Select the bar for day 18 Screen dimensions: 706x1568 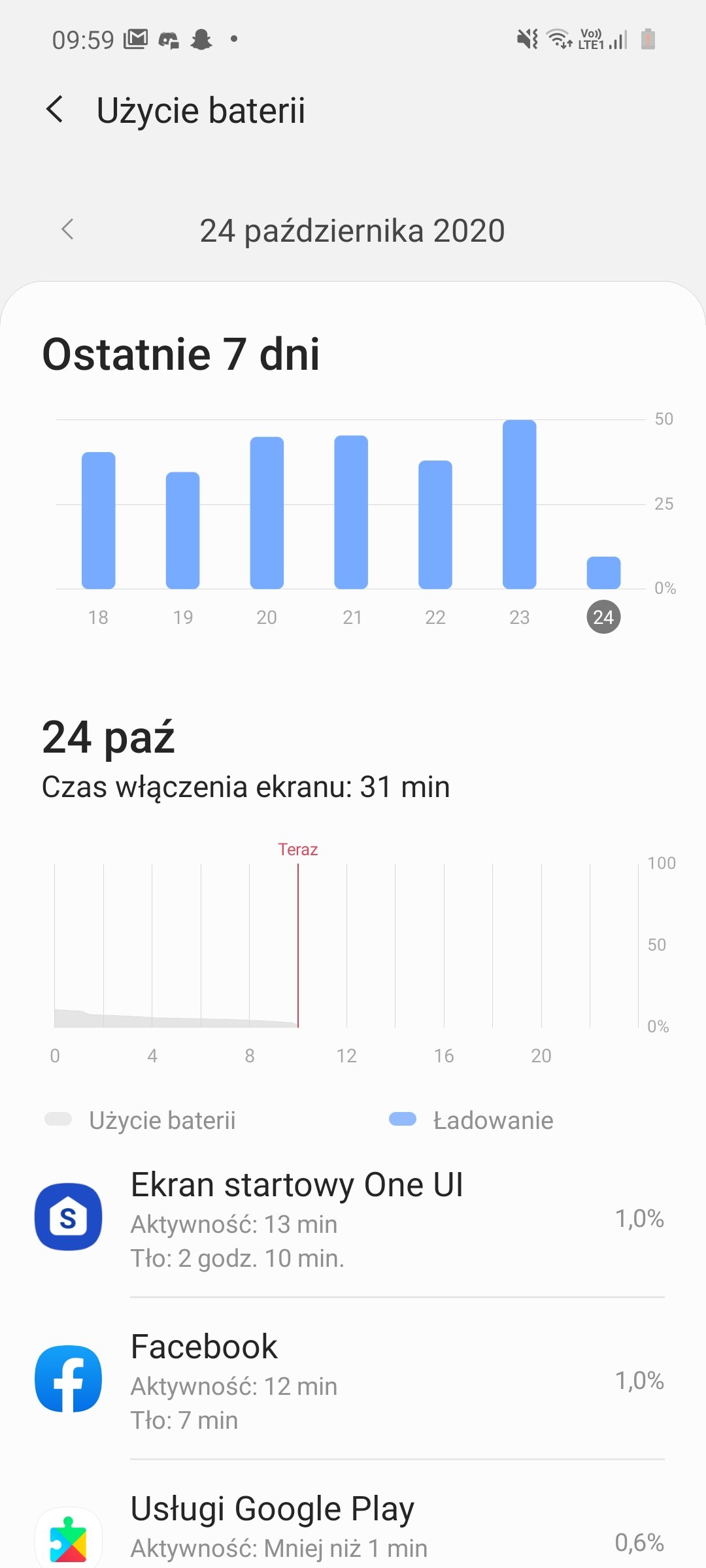(99, 520)
